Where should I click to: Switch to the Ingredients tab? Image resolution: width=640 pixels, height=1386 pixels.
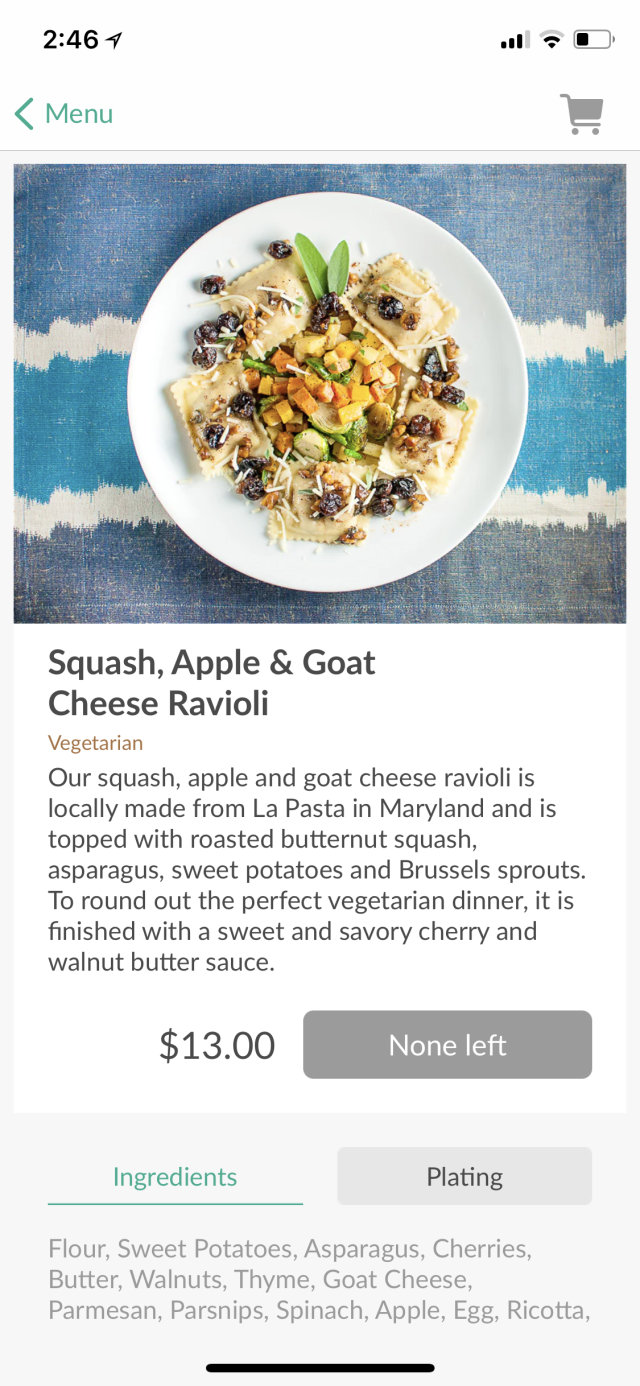pyautogui.click(x=175, y=1177)
